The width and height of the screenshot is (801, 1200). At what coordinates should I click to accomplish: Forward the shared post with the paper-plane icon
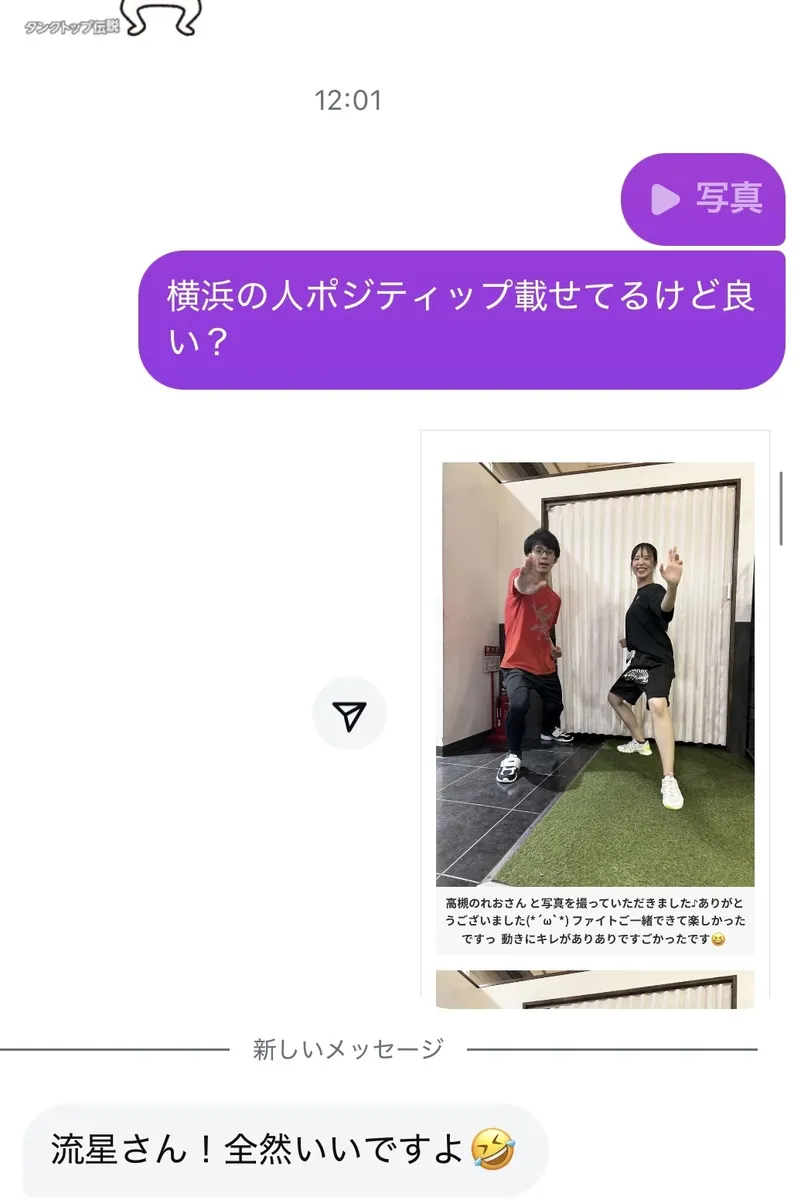point(349,713)
